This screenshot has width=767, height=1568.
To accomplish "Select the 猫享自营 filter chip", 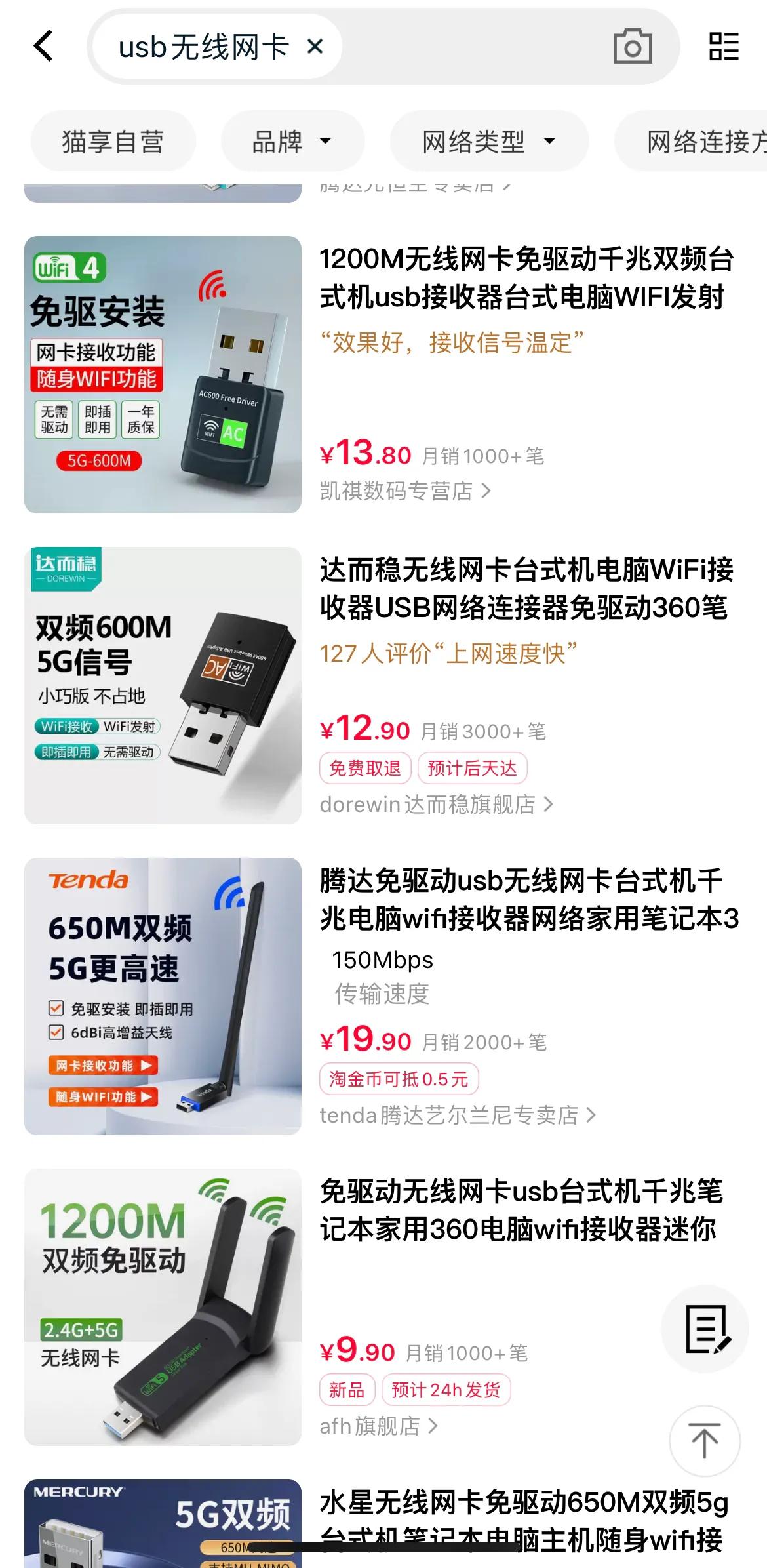I will coord(113,142).
